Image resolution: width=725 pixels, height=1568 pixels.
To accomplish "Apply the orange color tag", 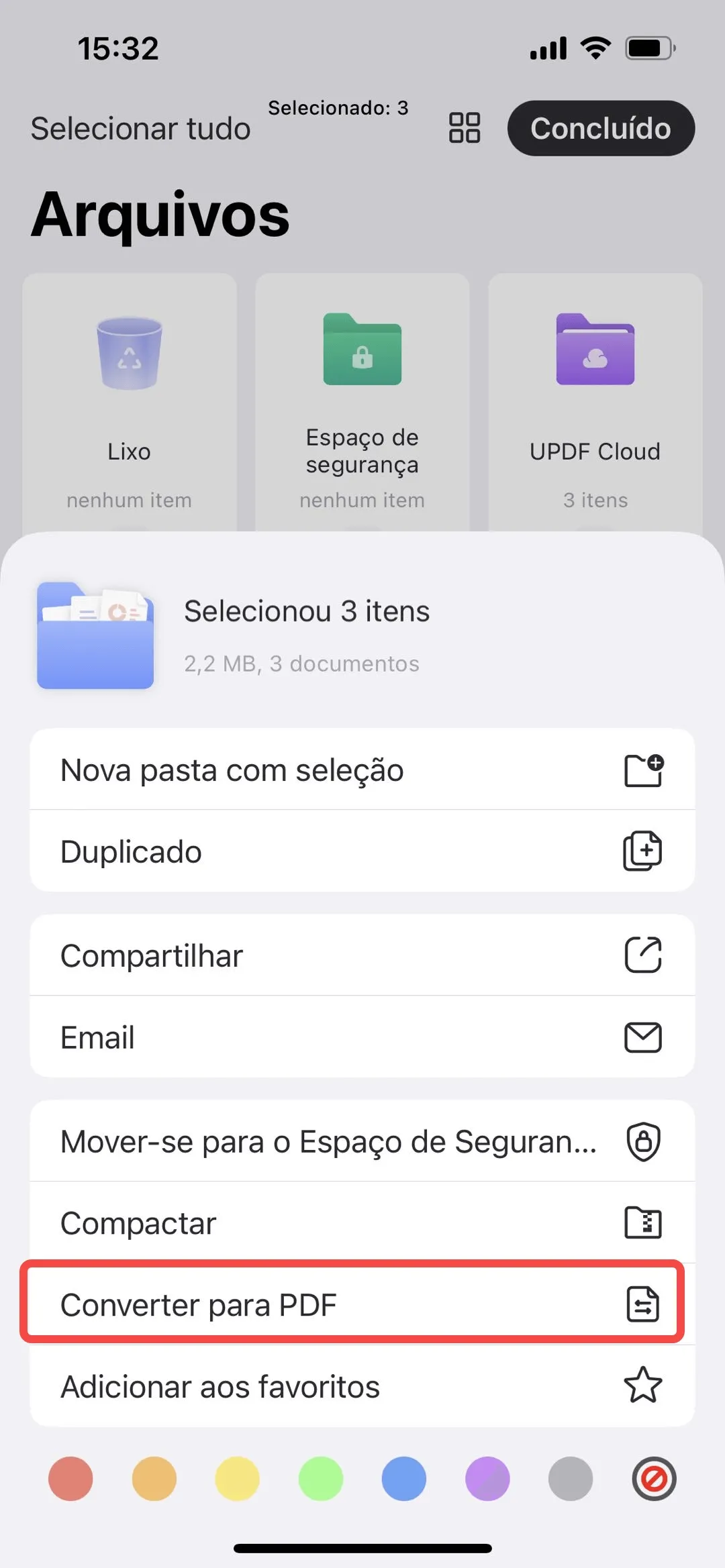I will pyautogui.click(x=154, y=1478).
